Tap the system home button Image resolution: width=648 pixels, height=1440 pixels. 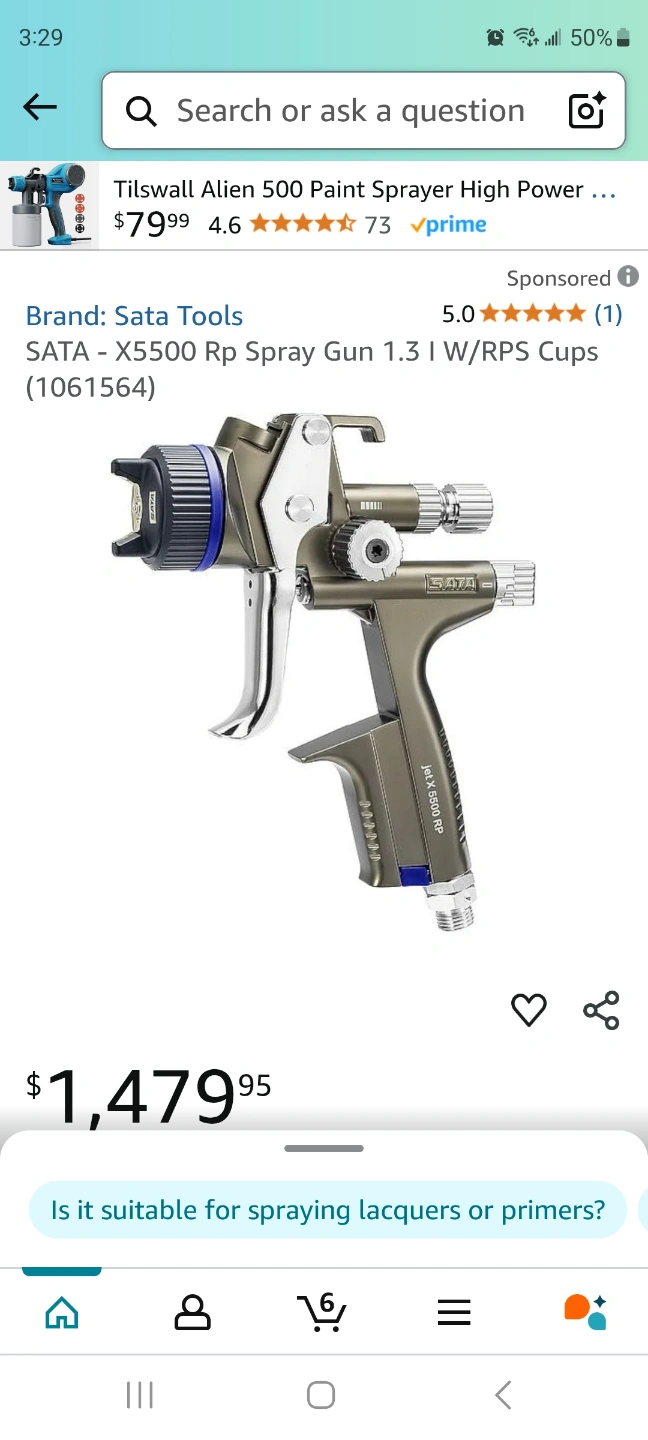point(321,1395)
